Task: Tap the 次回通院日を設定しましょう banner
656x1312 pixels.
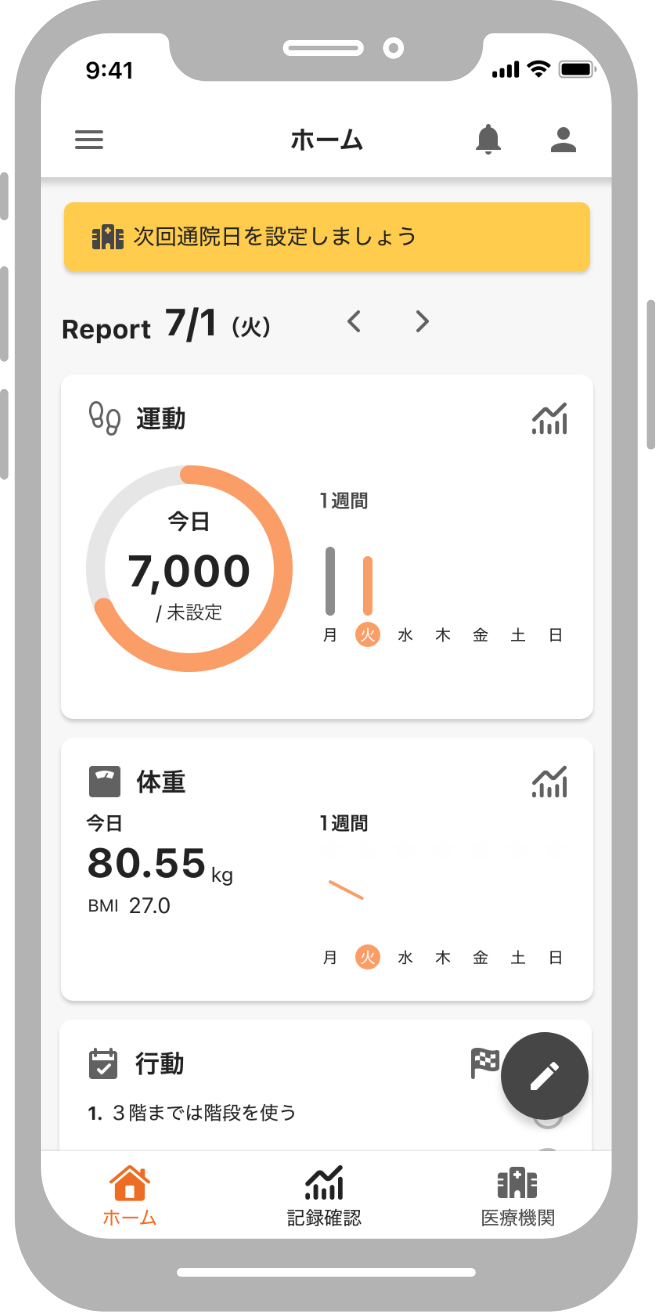Action: (x=327, y=237)
